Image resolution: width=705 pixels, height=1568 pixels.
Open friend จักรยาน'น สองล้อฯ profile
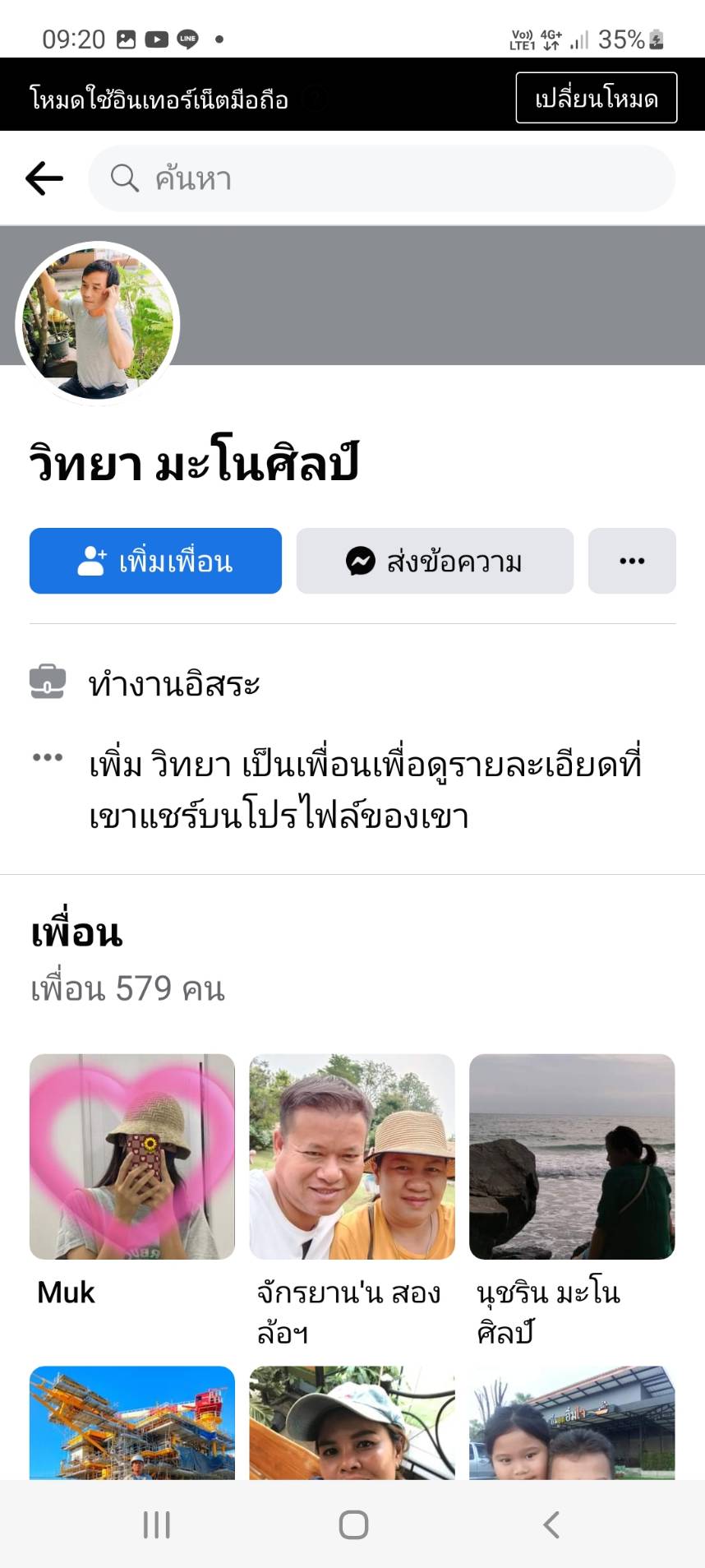tap(352, 1157)
